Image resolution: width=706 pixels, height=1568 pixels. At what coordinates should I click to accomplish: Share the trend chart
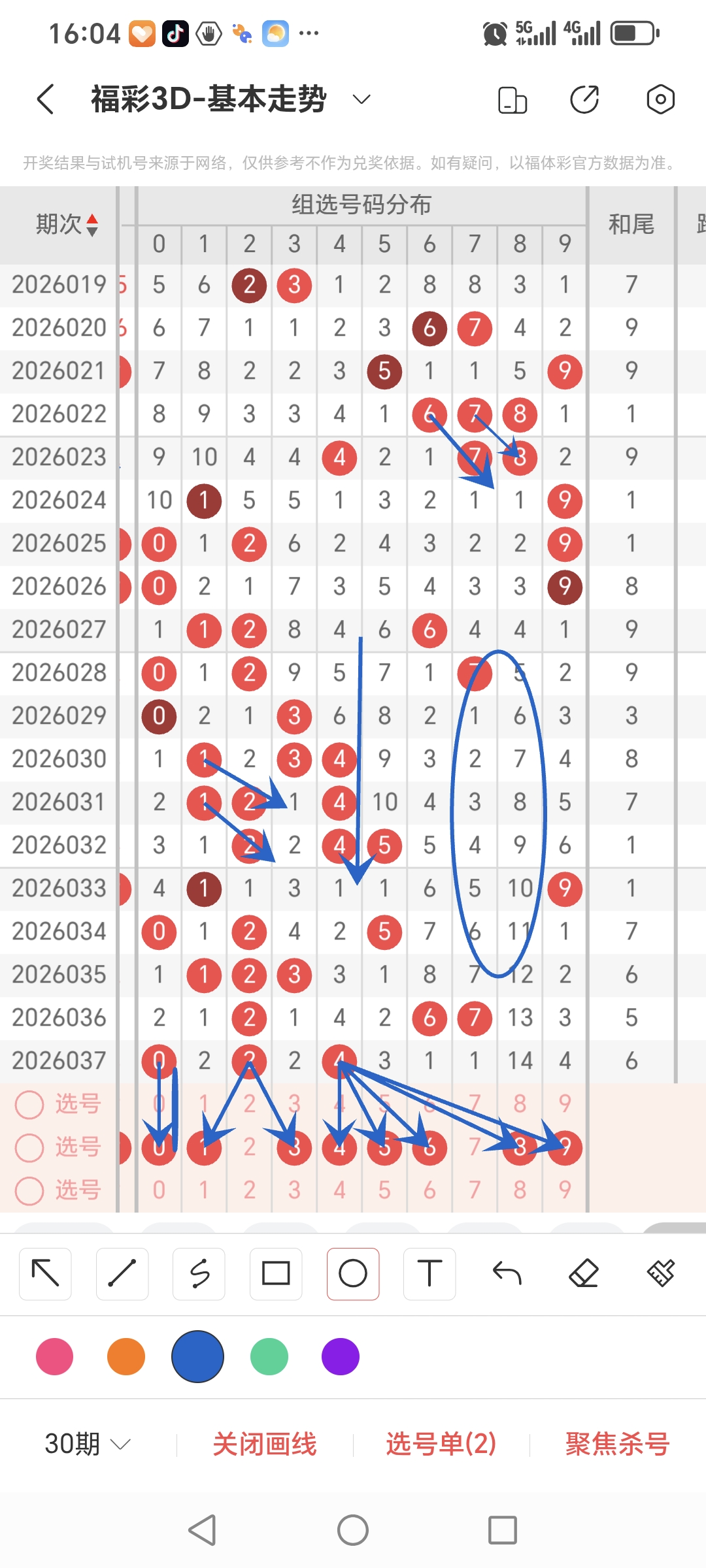click(x=584, y=99)
